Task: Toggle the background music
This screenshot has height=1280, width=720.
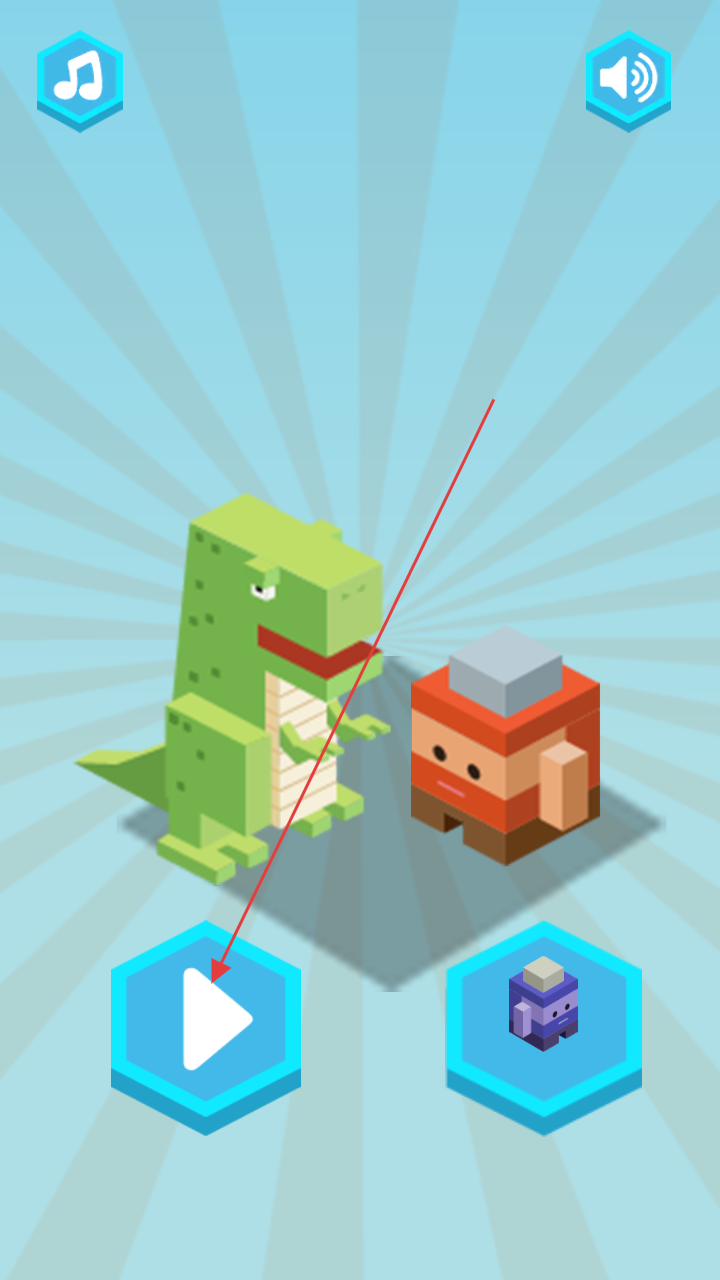Action: 80,78
